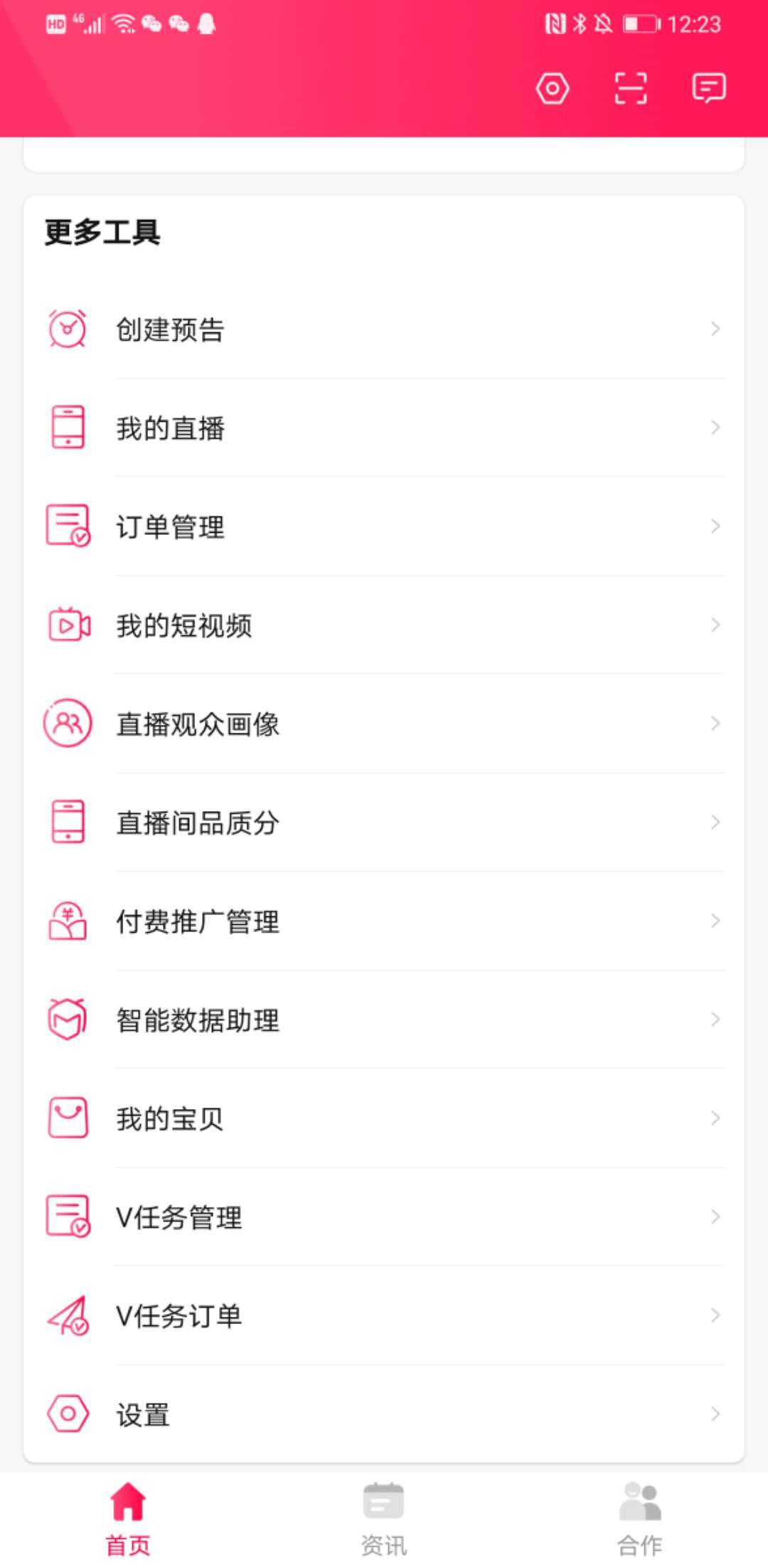Launch 智能数据助理

point(384,1019)
